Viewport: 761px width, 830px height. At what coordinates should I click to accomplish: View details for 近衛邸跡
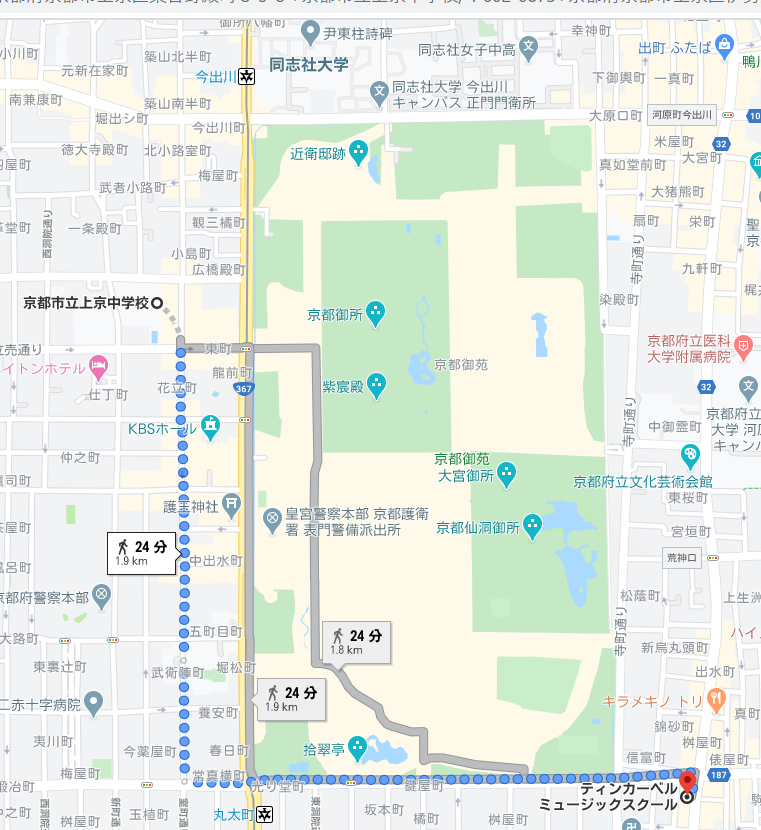click(x=358, y=153)
